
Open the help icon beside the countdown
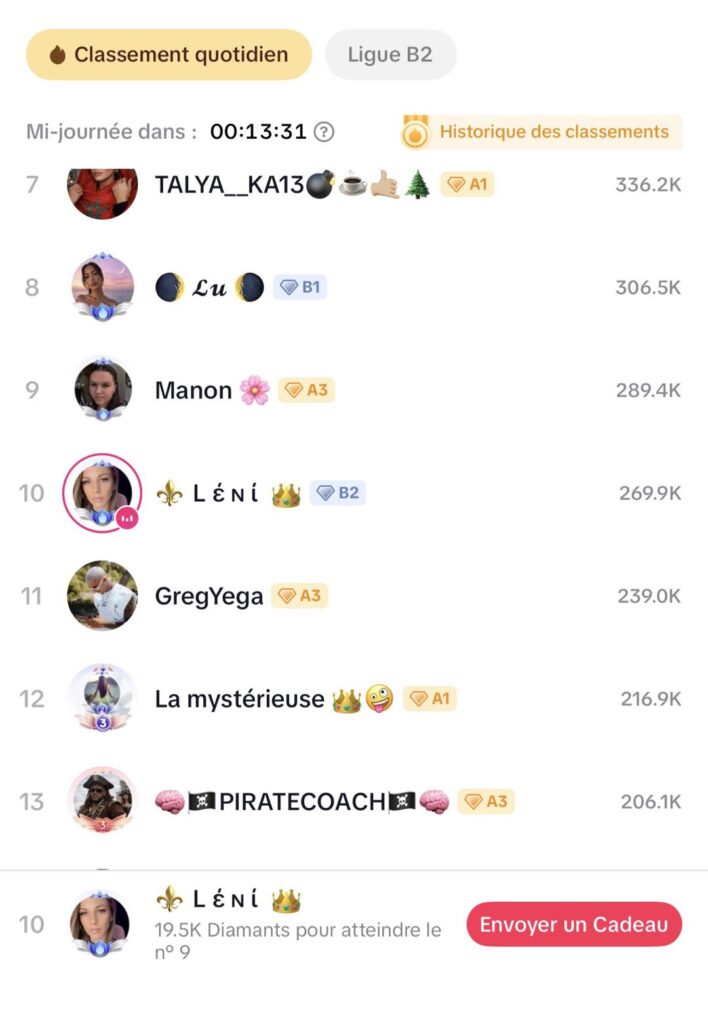pos(324,132)
